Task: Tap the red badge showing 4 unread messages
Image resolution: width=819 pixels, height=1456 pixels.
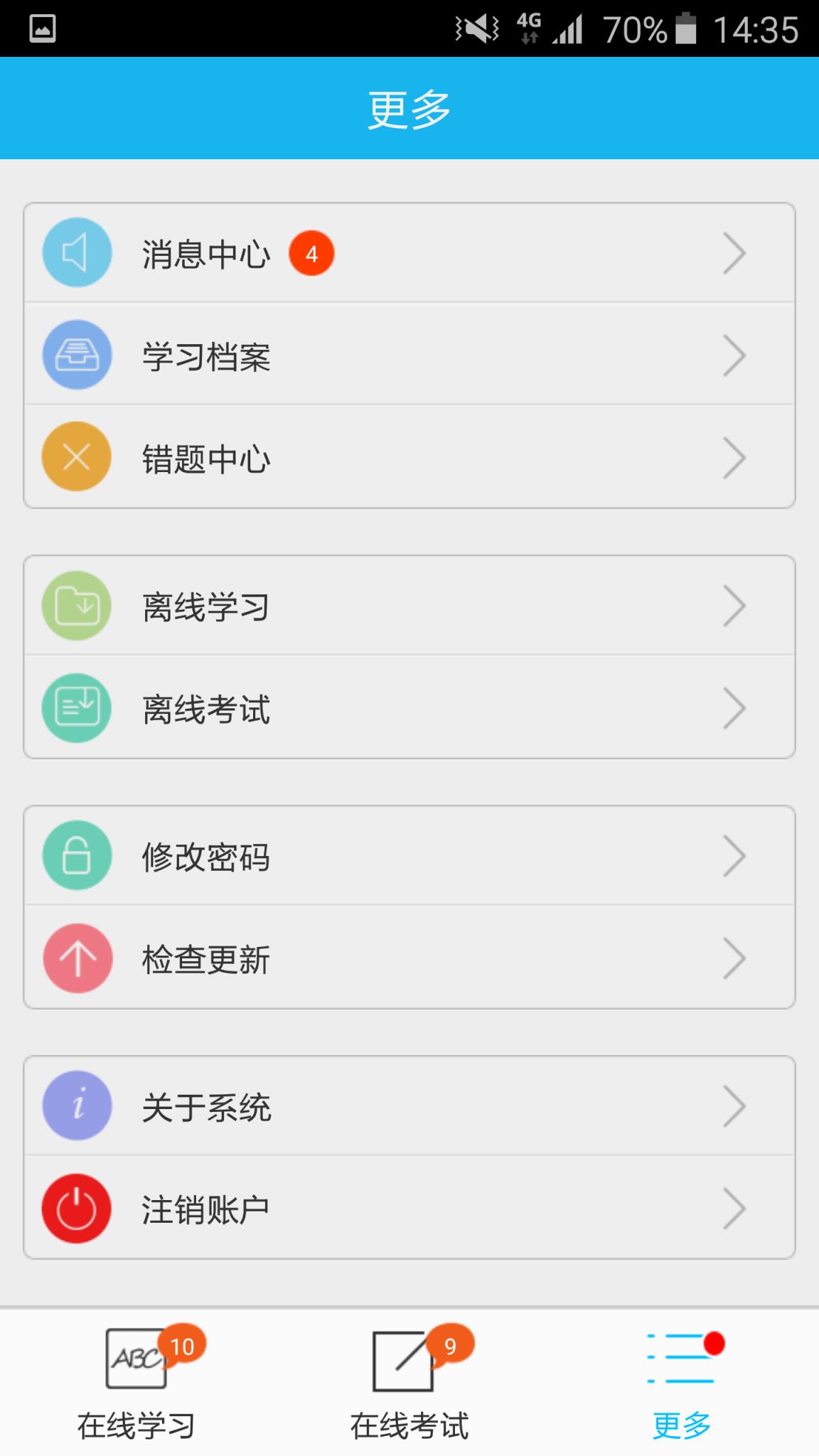Action: click(x=310, y=252)
